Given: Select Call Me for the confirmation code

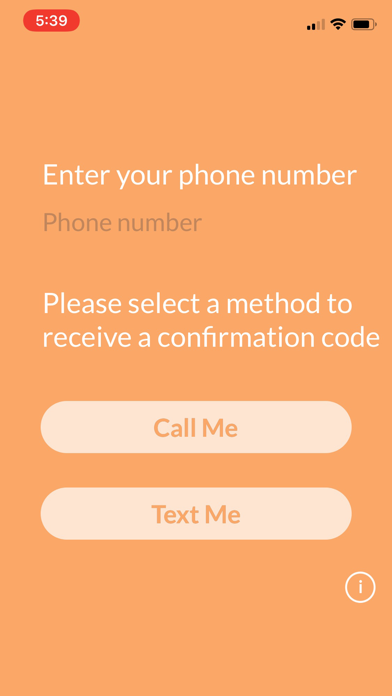Looking at the screenshot, I should tap(196, 427).
